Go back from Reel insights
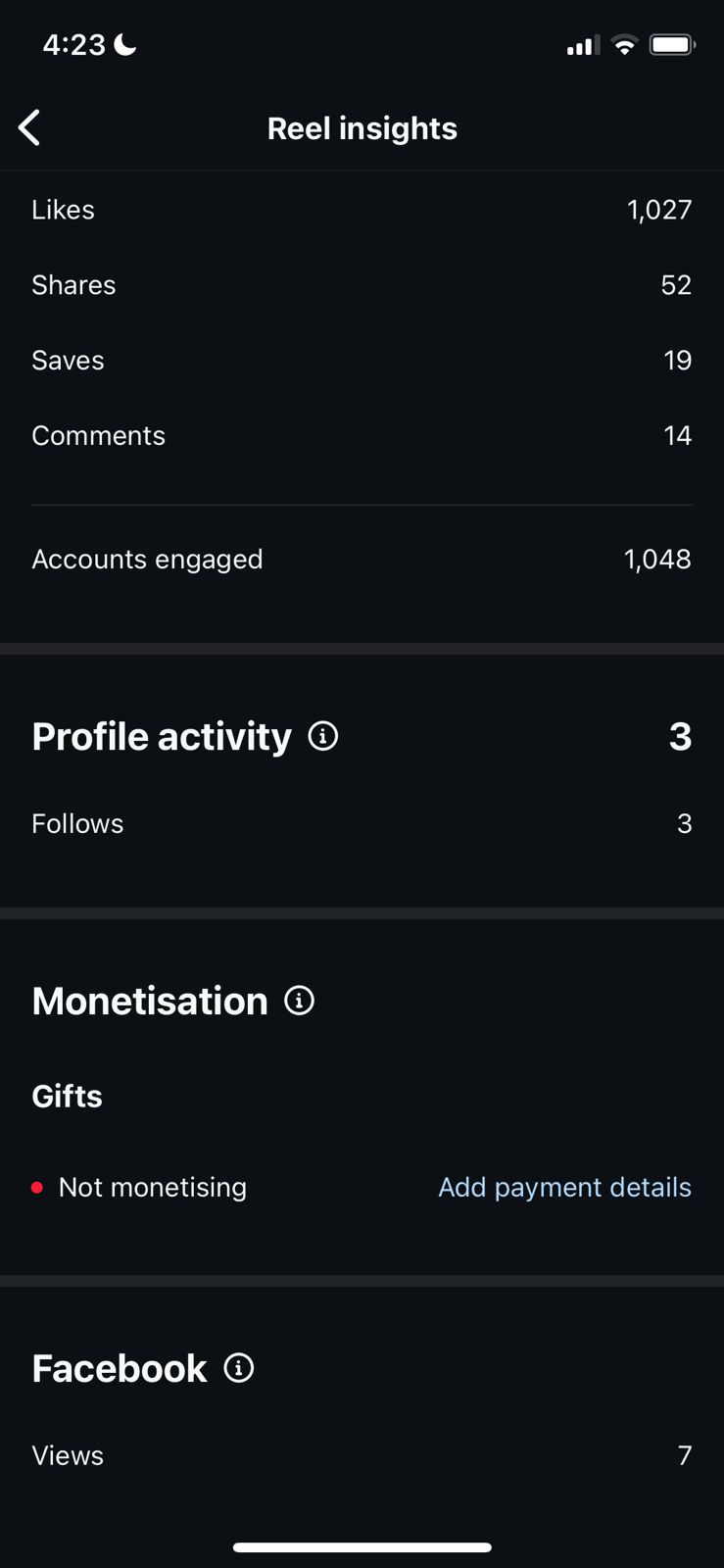 pos(30,127)
